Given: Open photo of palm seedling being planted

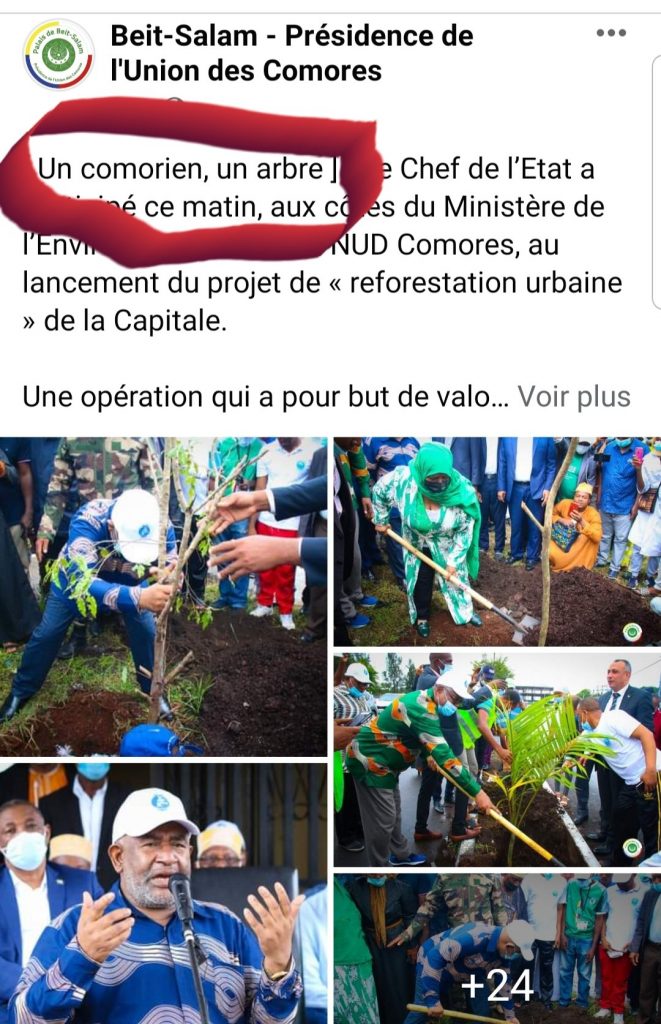Looking at the screenshot, I should point(496,760).
